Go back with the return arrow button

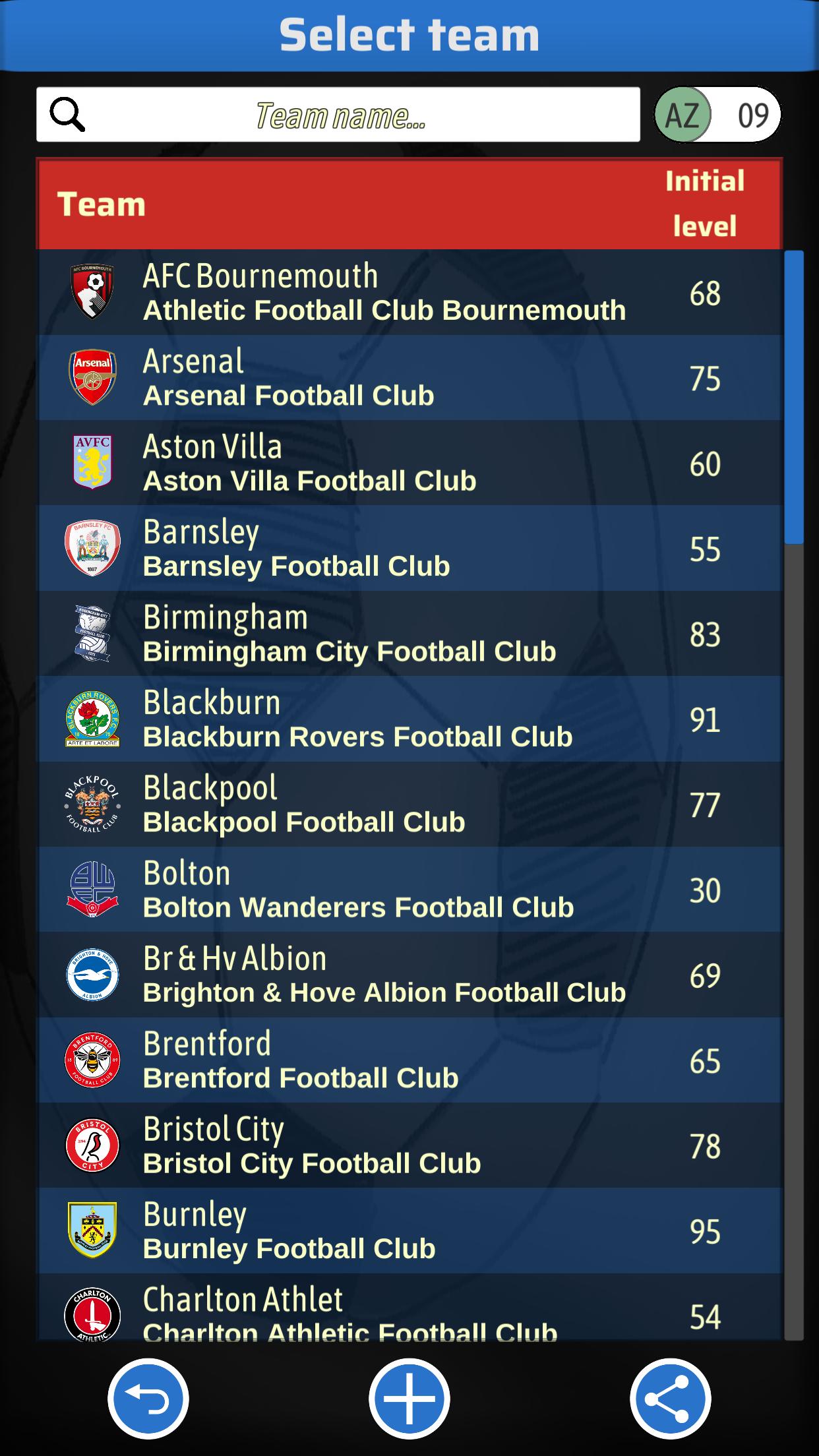coord(148,1399)
